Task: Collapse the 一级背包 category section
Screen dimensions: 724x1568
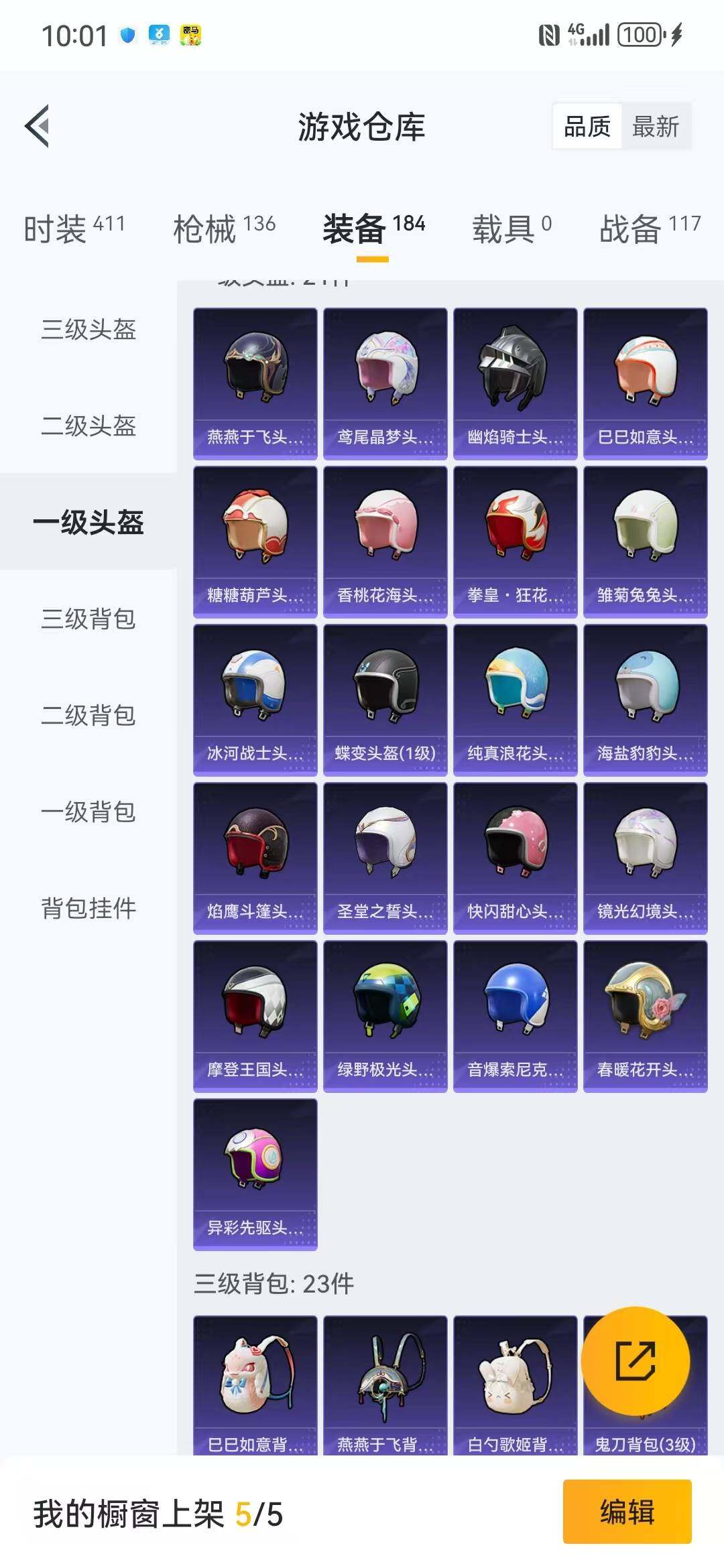Action: pyautogui.click(x=88, y=813)
